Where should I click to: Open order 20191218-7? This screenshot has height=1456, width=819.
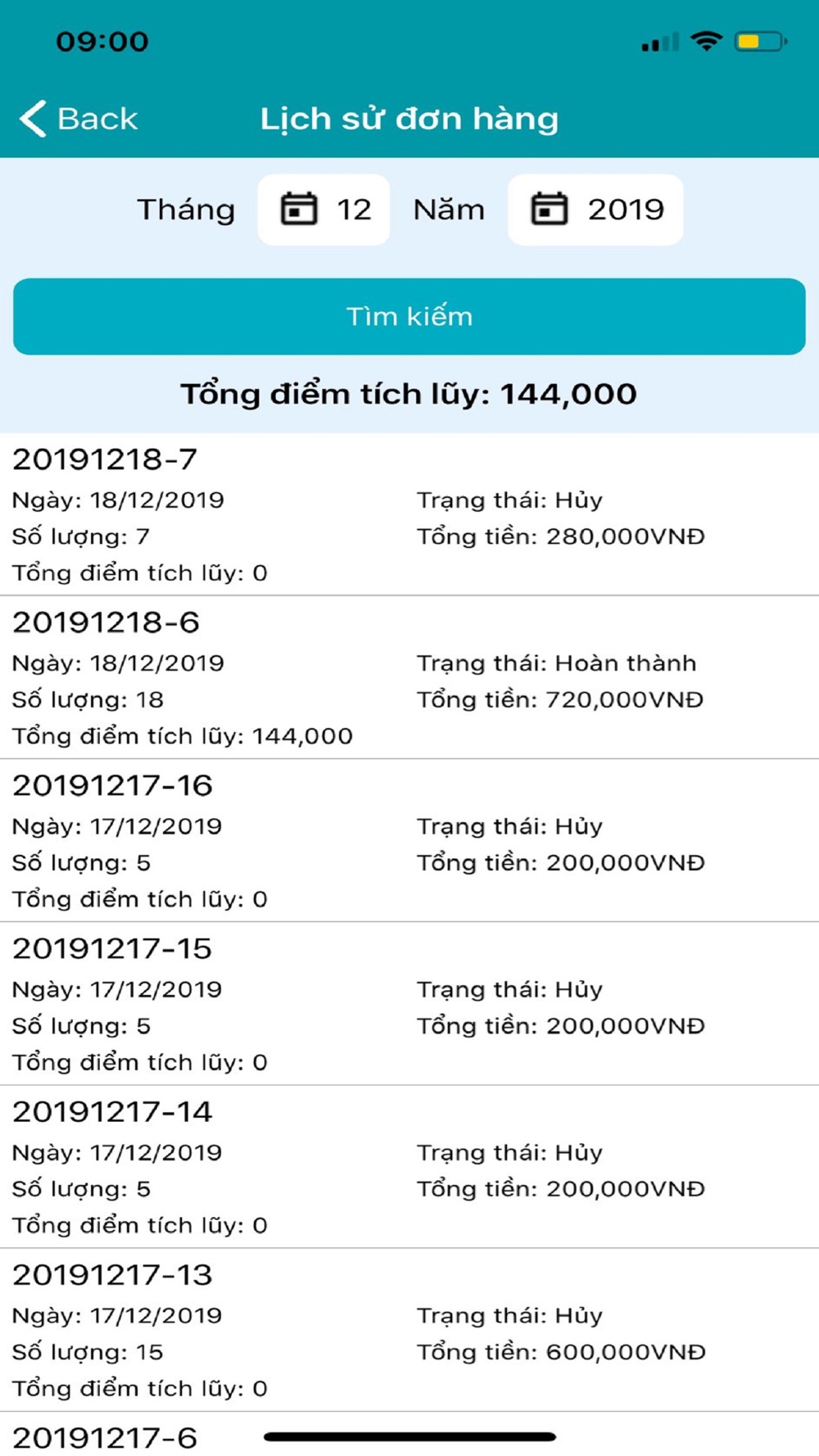tap(409, 514)
